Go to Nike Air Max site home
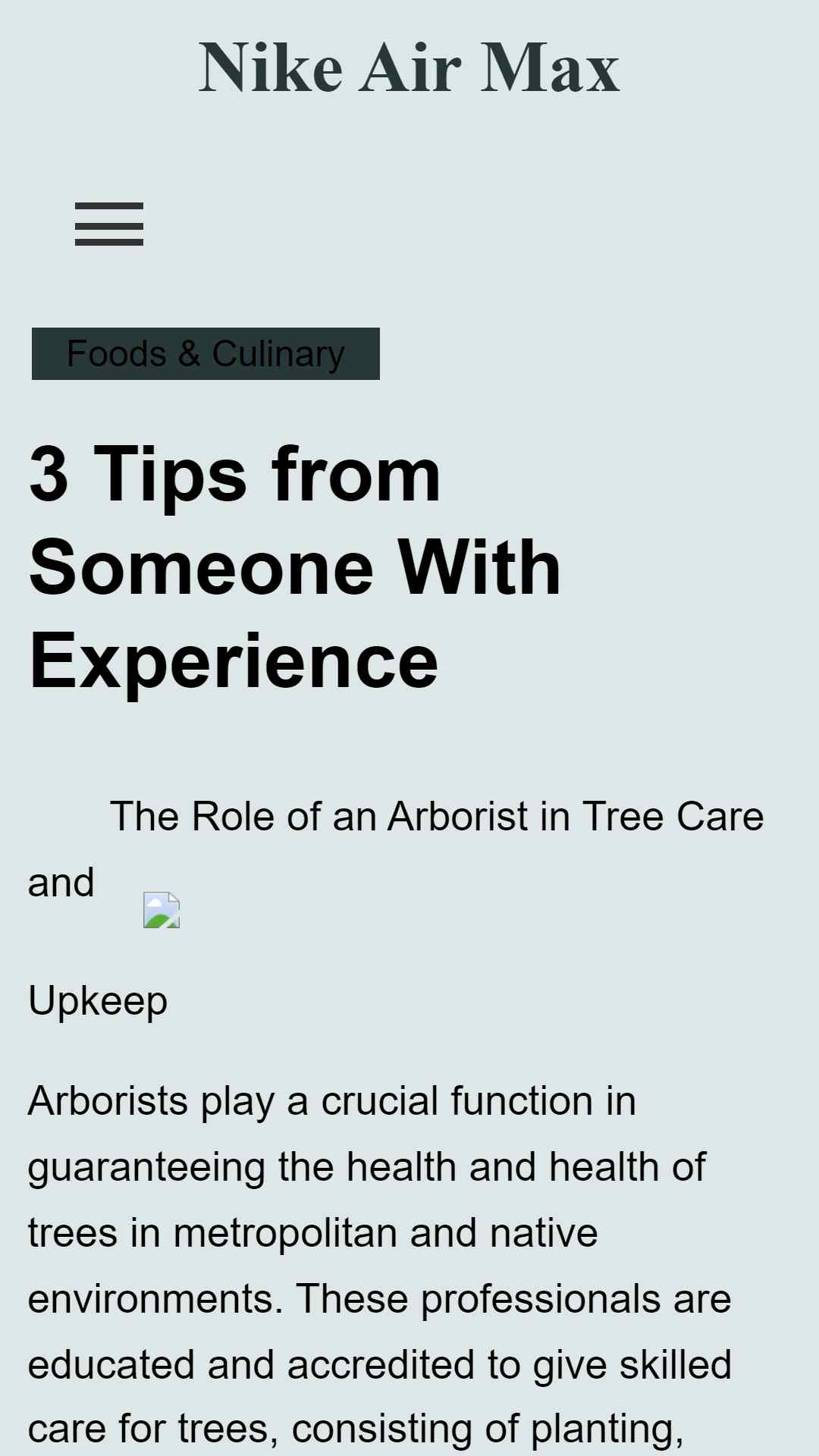819x1456 pixels. tap(409, 68)
